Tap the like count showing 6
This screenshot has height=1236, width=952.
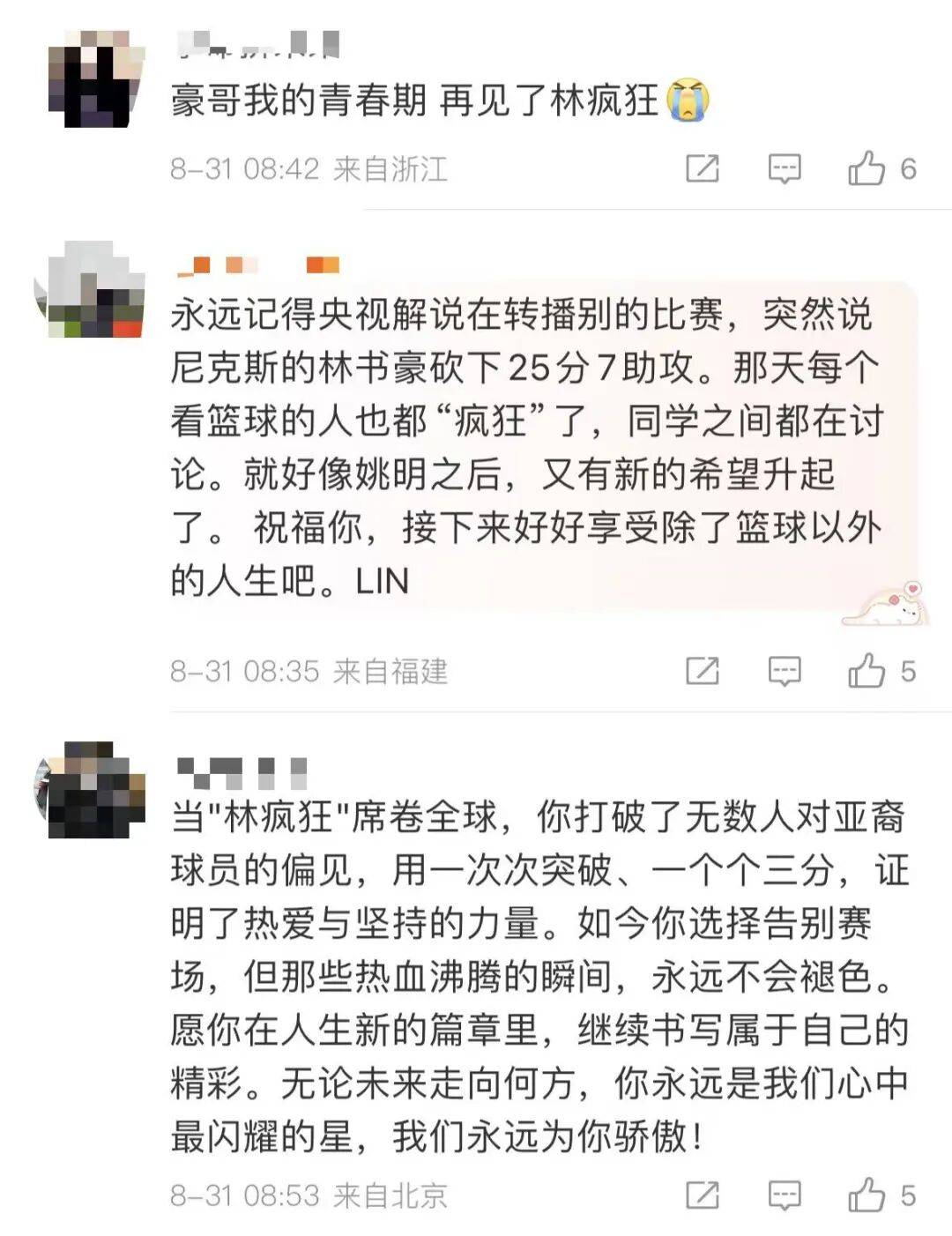tap(908, 168)
